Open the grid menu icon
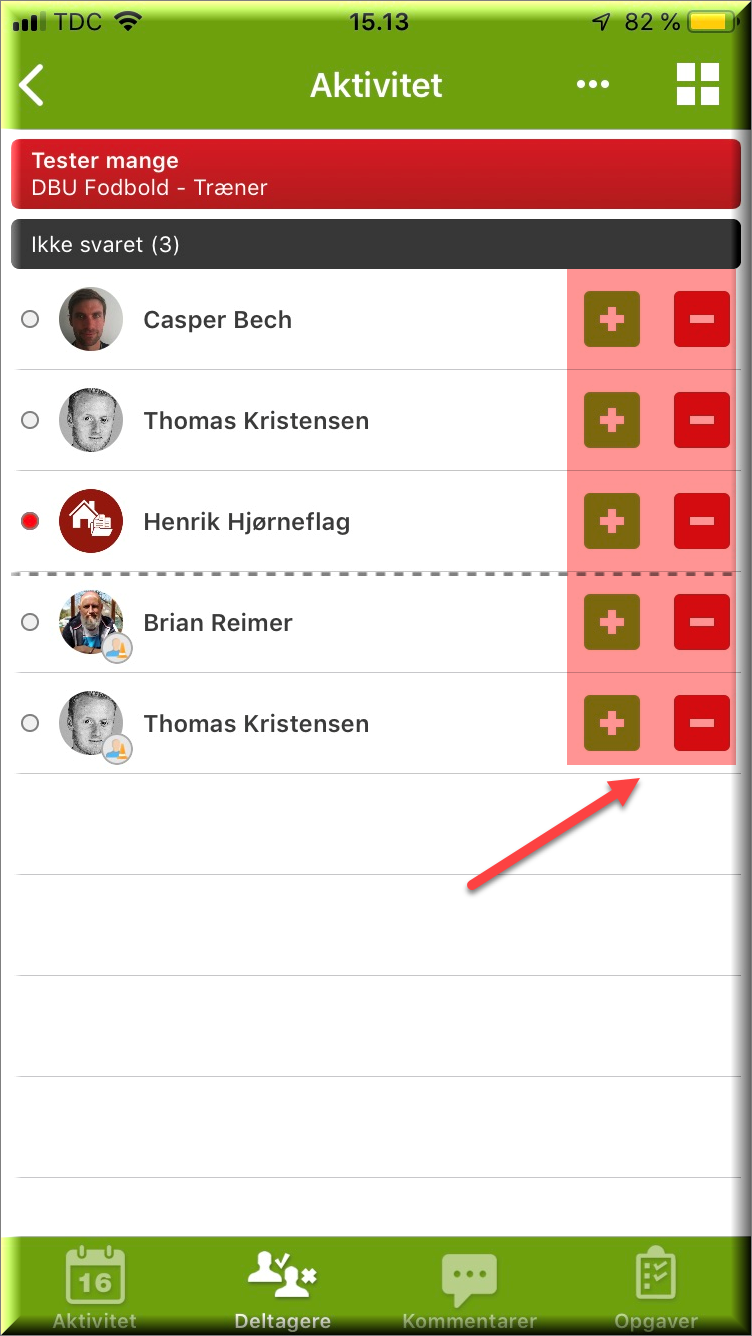752x1336 pixels. 698,84
